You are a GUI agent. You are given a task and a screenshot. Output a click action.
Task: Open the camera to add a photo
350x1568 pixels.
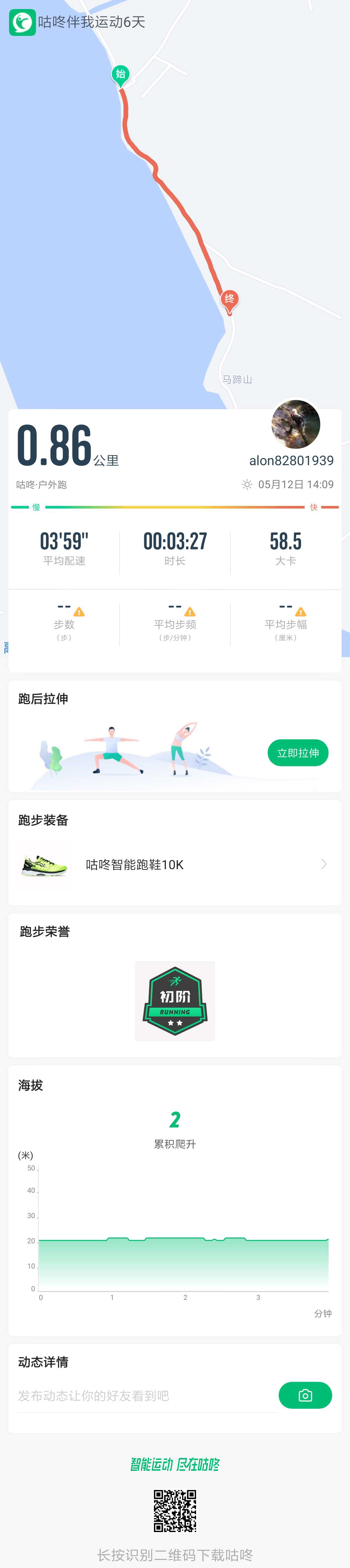point(305,1395)
